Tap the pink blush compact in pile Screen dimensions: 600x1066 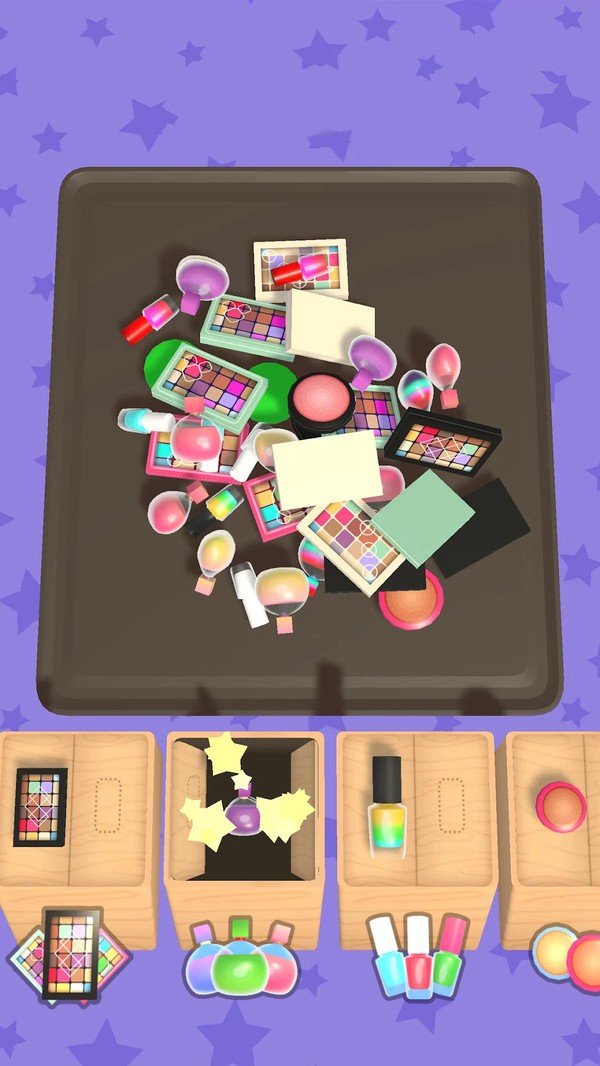tap(319, 395)
